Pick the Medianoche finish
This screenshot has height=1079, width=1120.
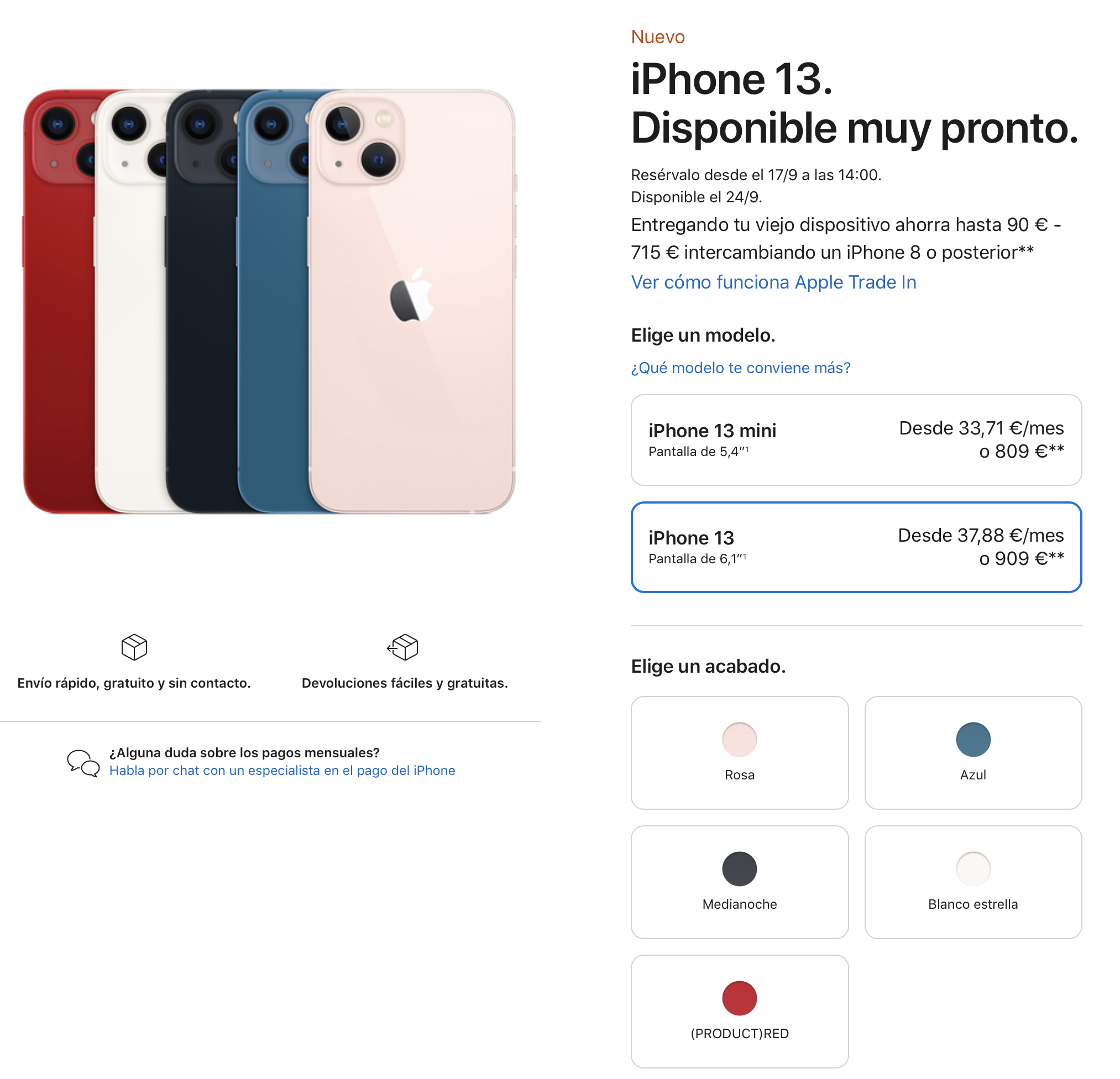tap(740, 881)
